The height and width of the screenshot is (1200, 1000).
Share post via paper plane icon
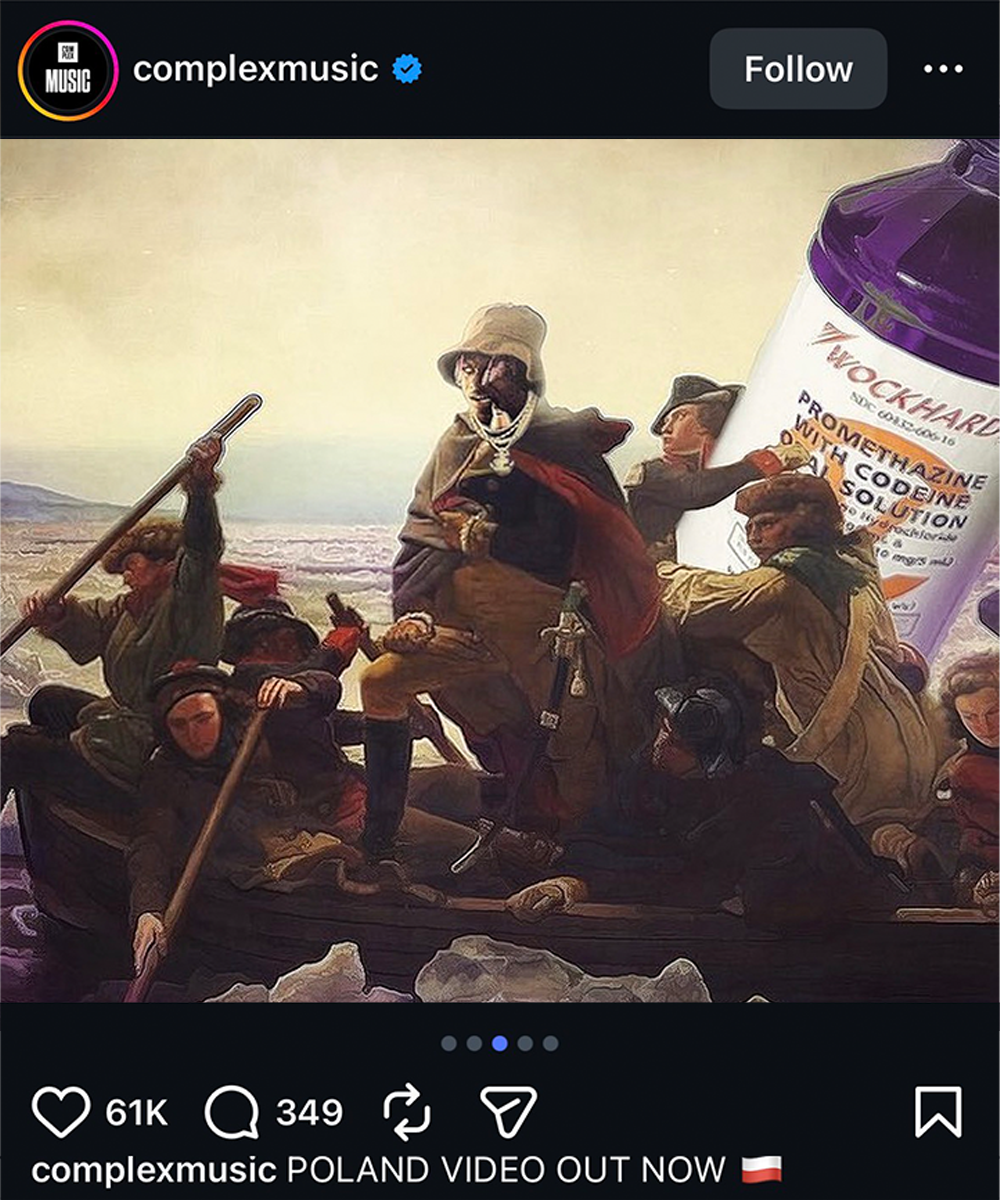point(508,1112)
